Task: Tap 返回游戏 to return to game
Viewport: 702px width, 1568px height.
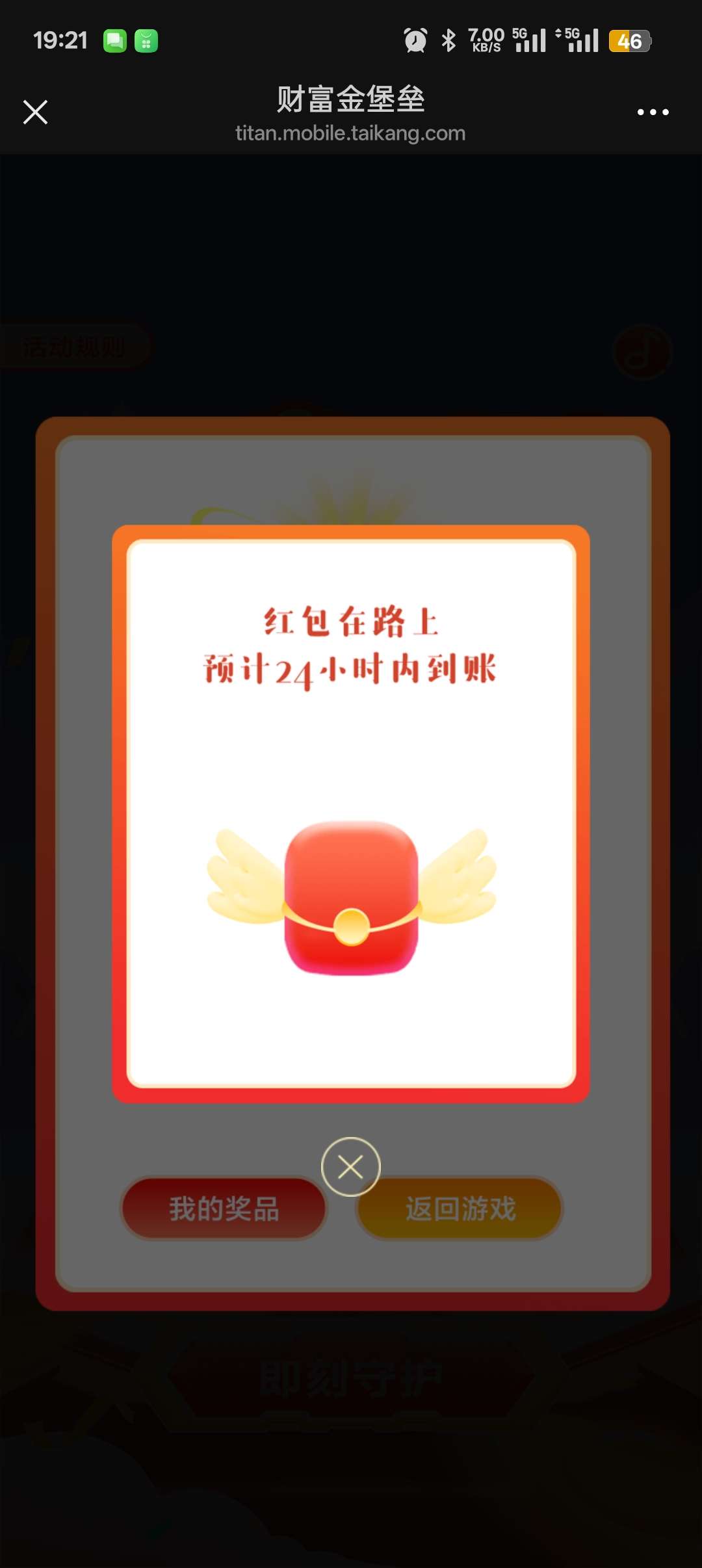Action: click(461, 1208)
